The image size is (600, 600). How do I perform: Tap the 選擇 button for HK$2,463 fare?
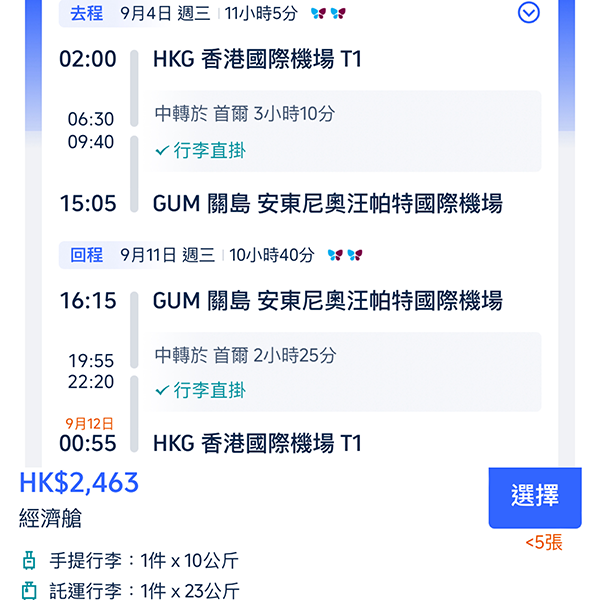tap(534, 496)
